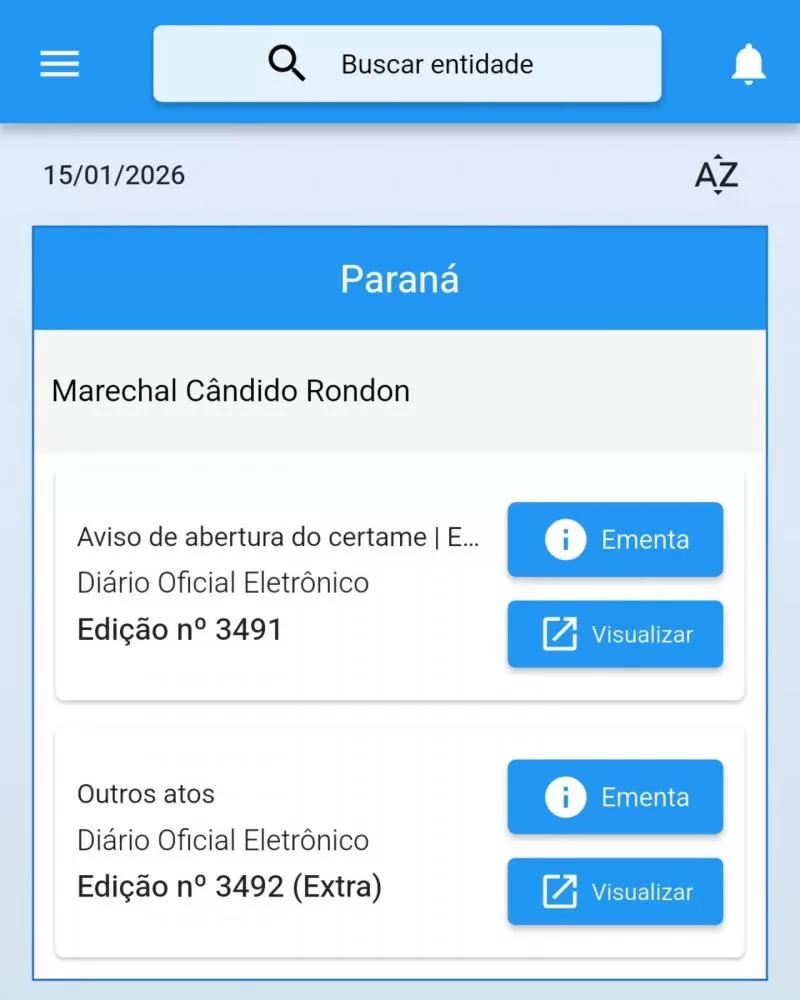Open the hamburger navigation menu
The height and width of the screenshot is (1000, 800).
pos(59,63)
